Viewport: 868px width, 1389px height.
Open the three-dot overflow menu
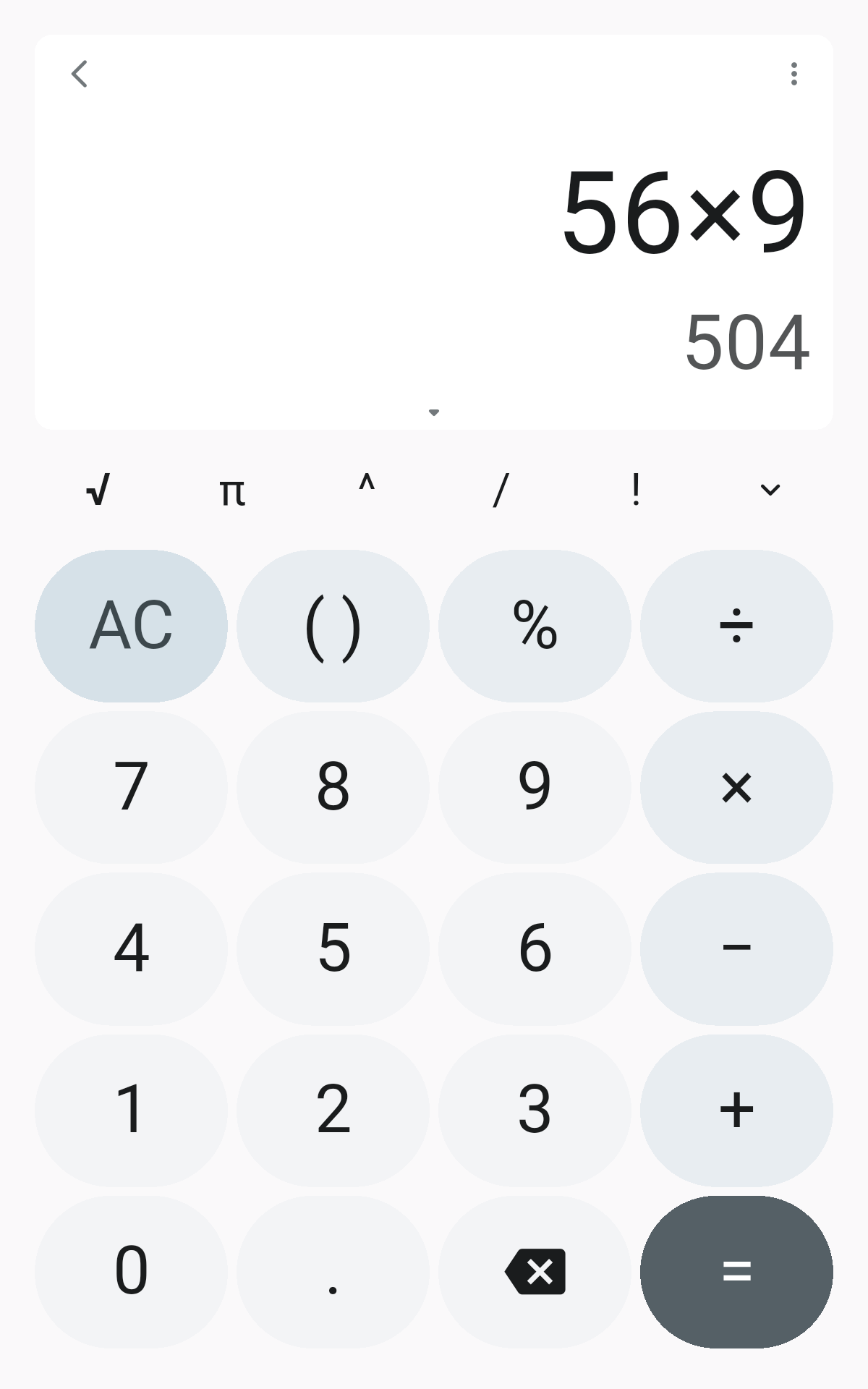coord(794,74)
